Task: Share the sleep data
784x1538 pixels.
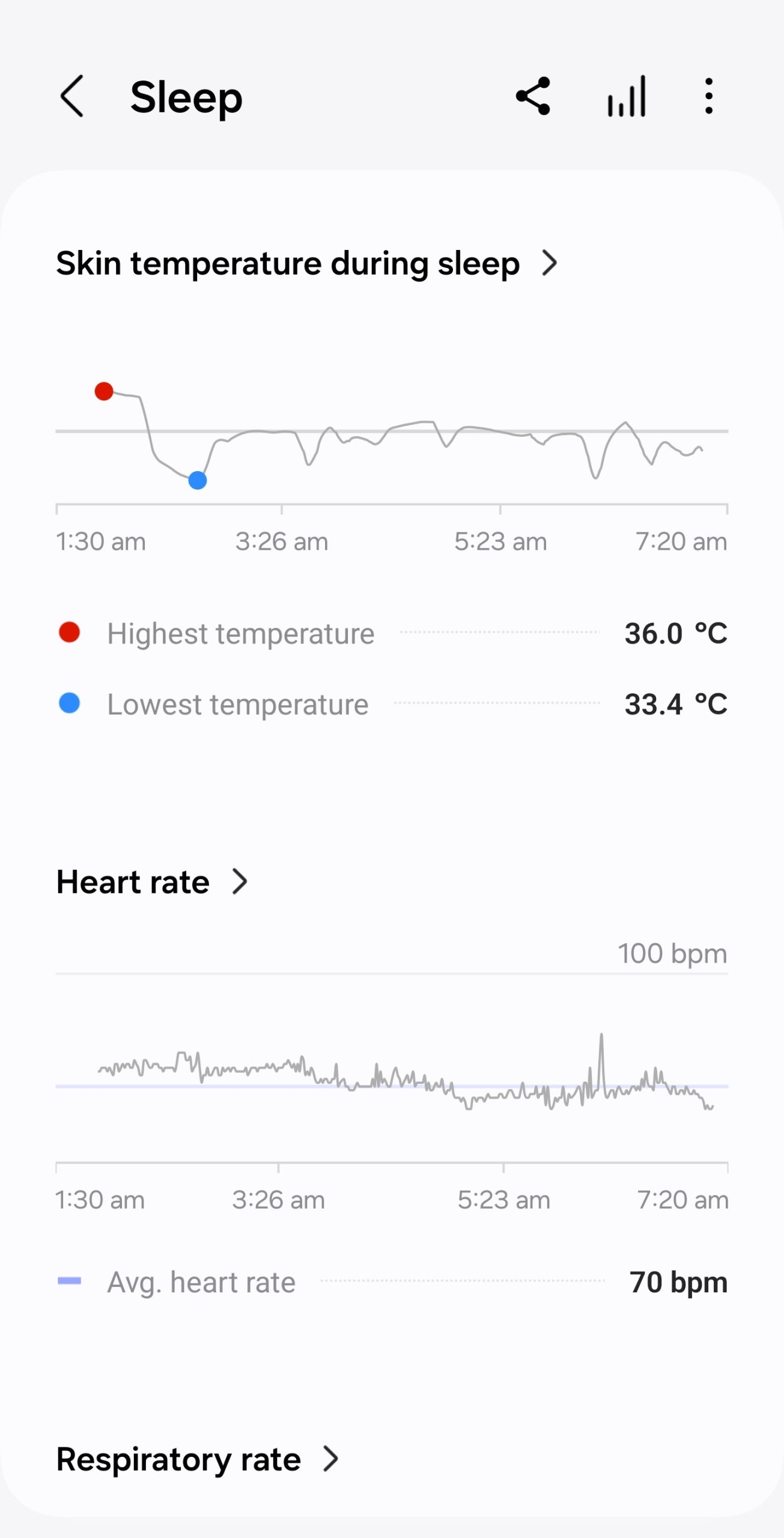Action: point(533,96)
